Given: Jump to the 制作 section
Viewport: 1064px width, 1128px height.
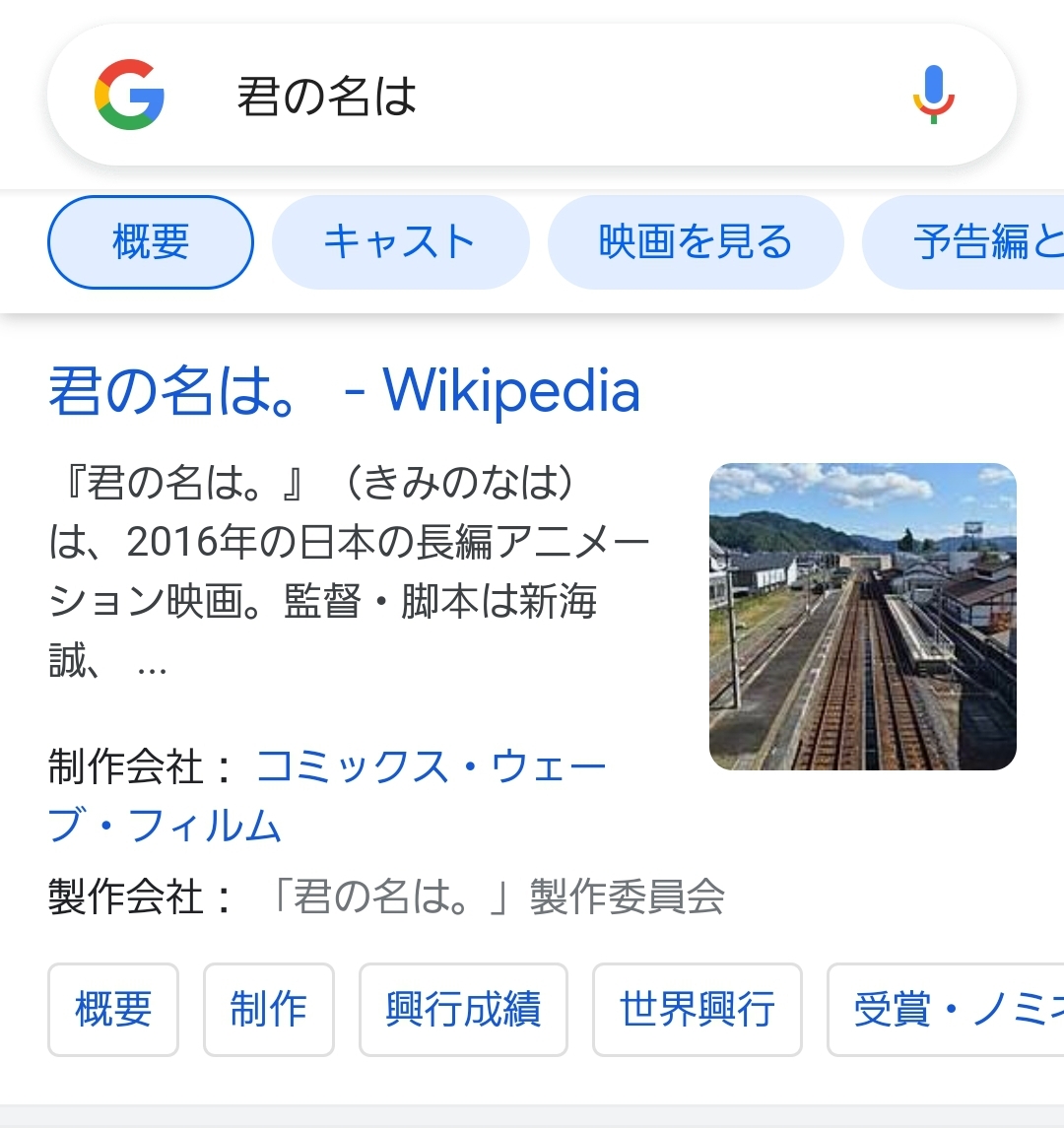Looking at the screenshot, I should point(268,1010).
